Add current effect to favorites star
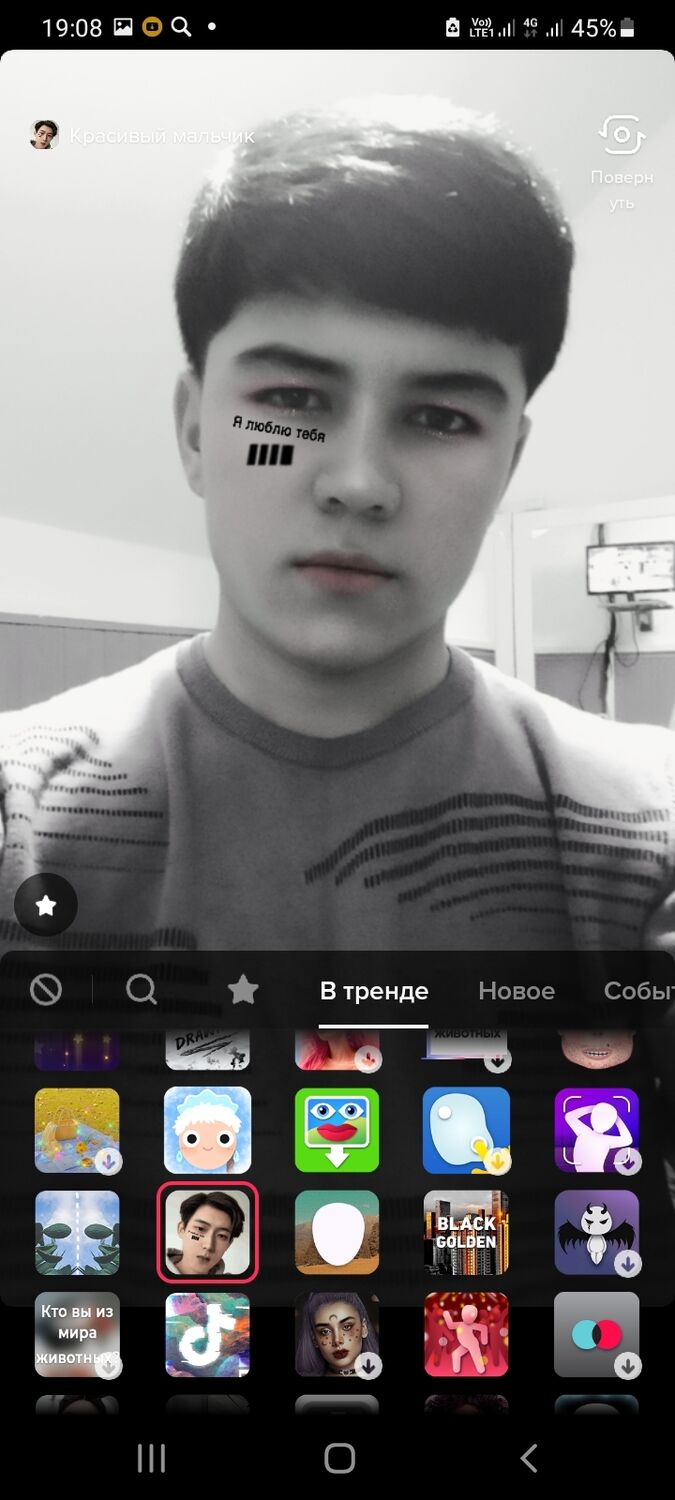This screenshot has width=675, height=1500. click(45, 905)
